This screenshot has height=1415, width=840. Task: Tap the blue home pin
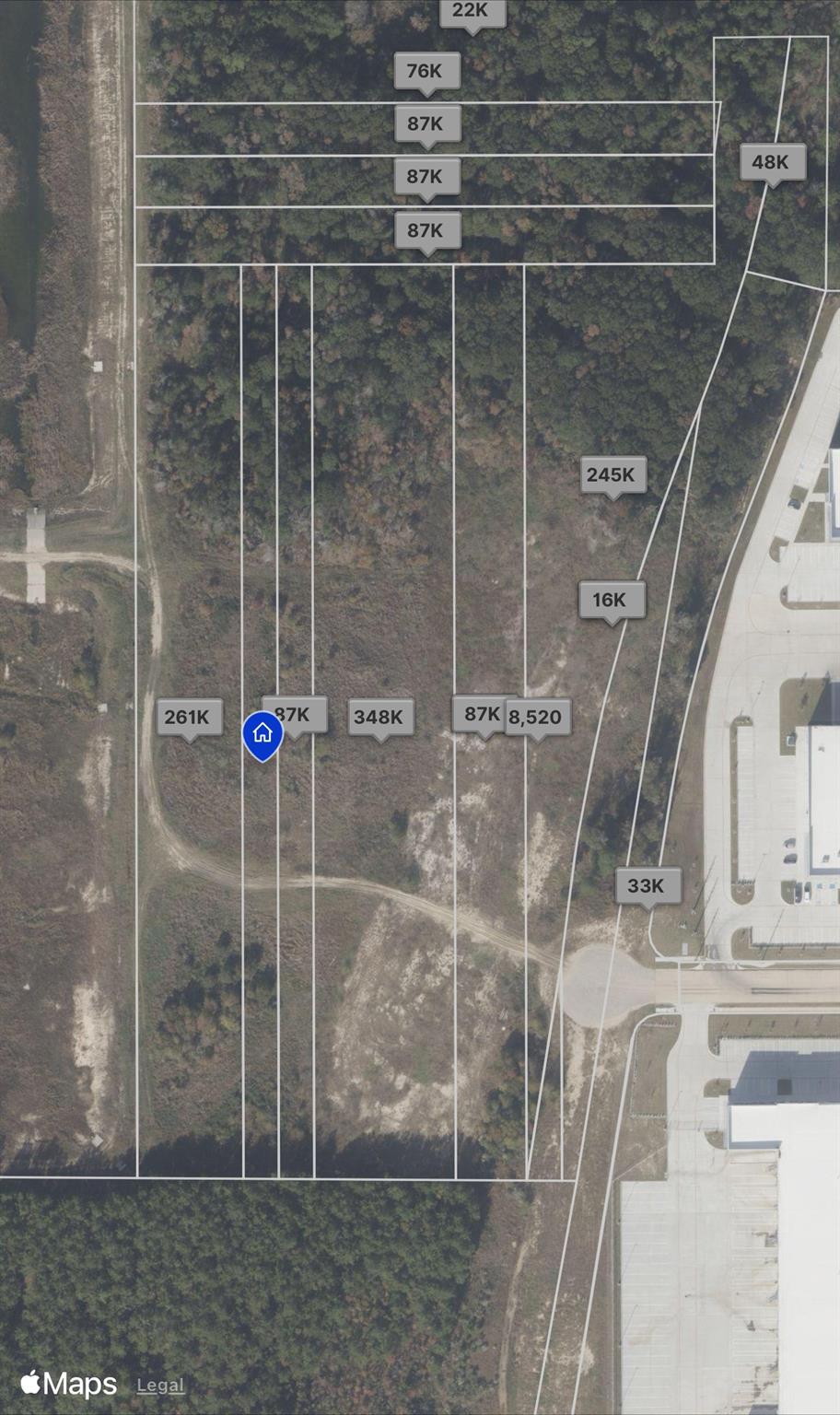click(262, 734)
